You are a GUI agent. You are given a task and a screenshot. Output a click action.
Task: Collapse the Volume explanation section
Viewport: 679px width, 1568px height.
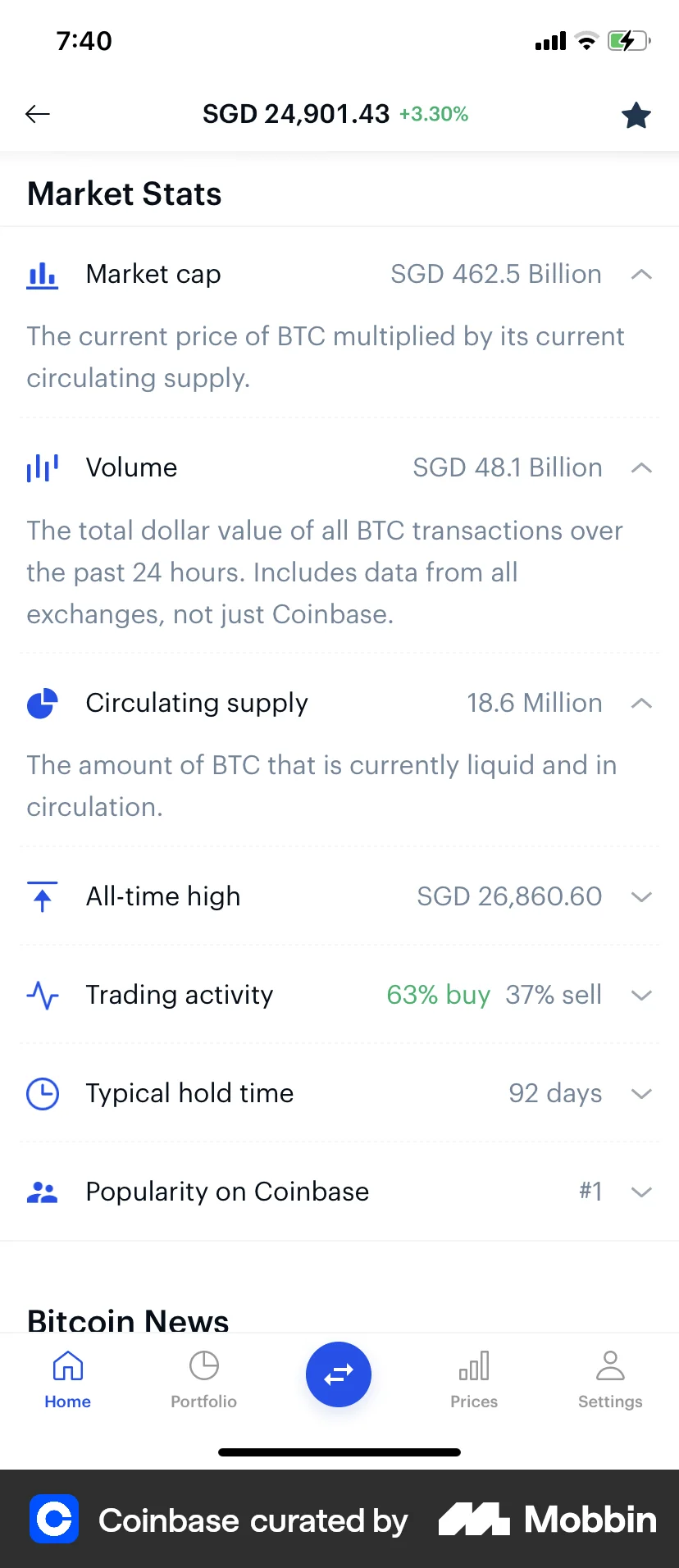pos(642,467)
